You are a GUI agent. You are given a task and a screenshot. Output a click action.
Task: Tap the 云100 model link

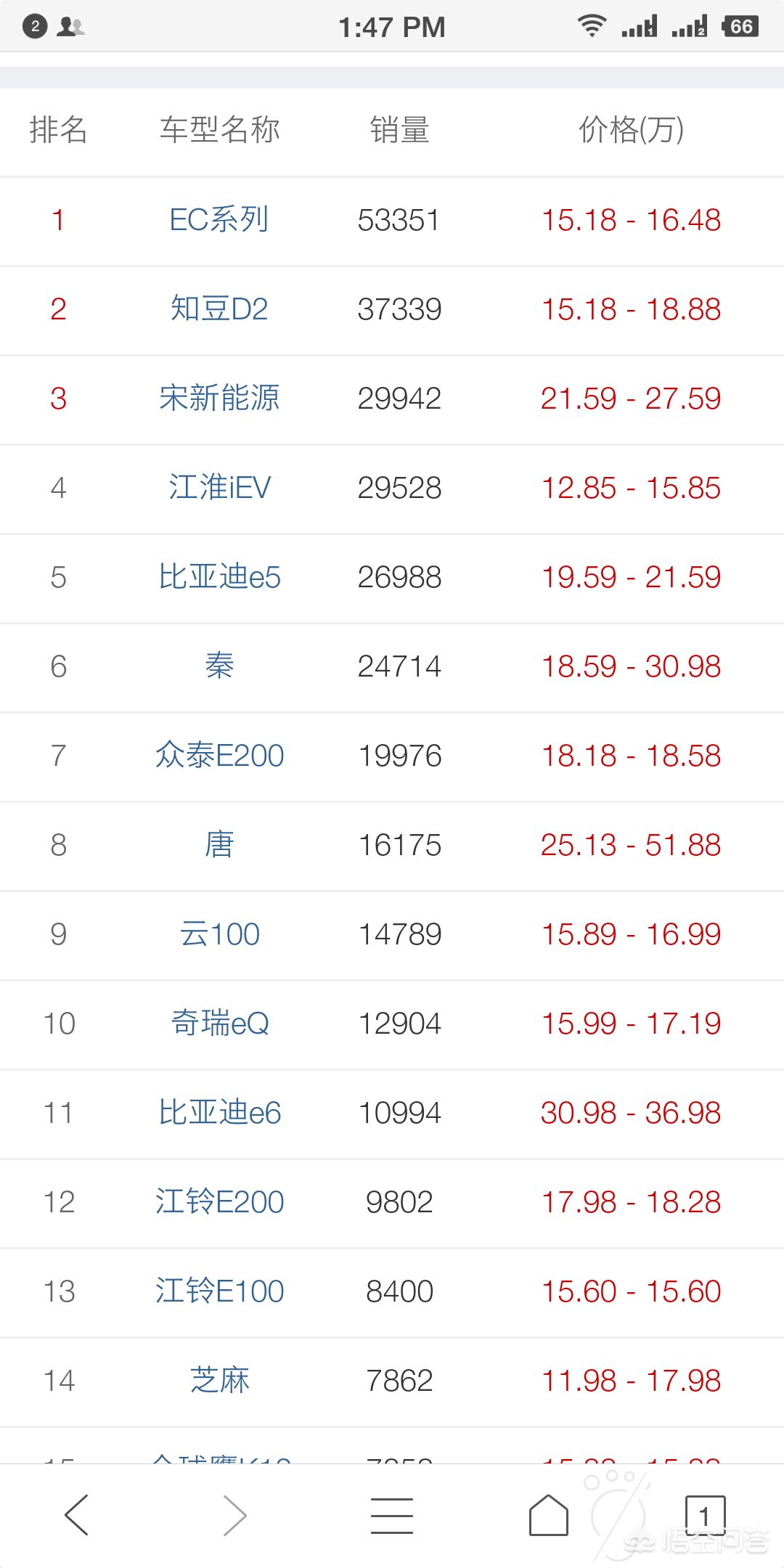click(219, 934)
